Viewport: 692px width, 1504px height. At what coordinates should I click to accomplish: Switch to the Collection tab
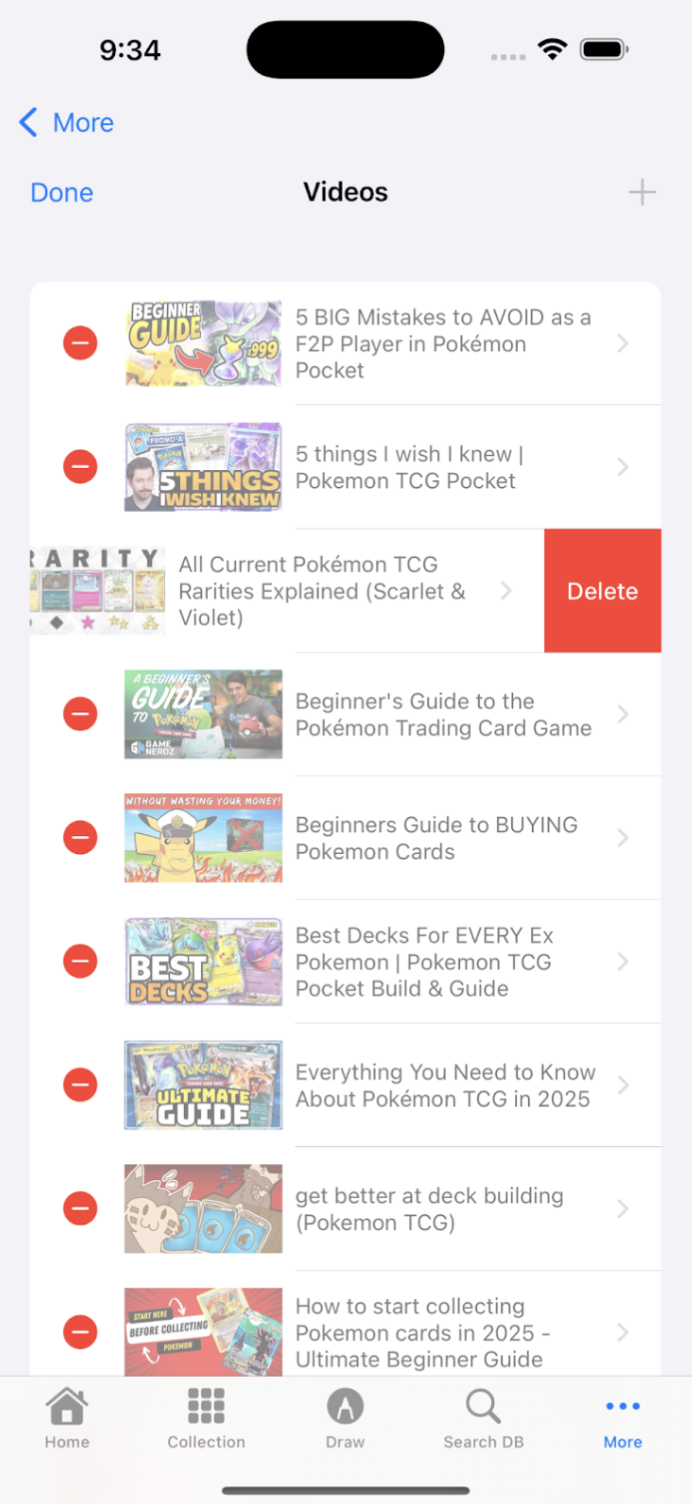[206, 1418]
